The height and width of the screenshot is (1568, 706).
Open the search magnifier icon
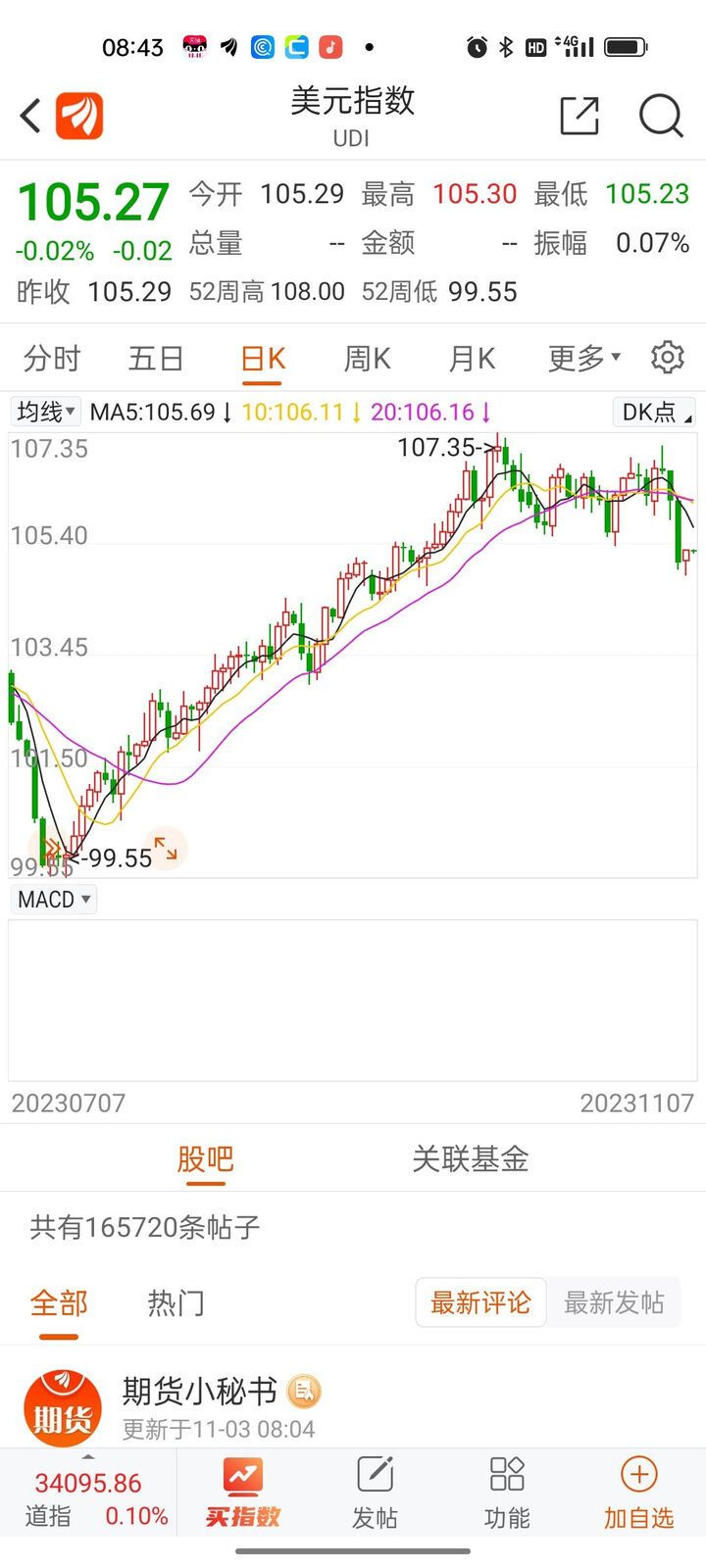[661, 116]
